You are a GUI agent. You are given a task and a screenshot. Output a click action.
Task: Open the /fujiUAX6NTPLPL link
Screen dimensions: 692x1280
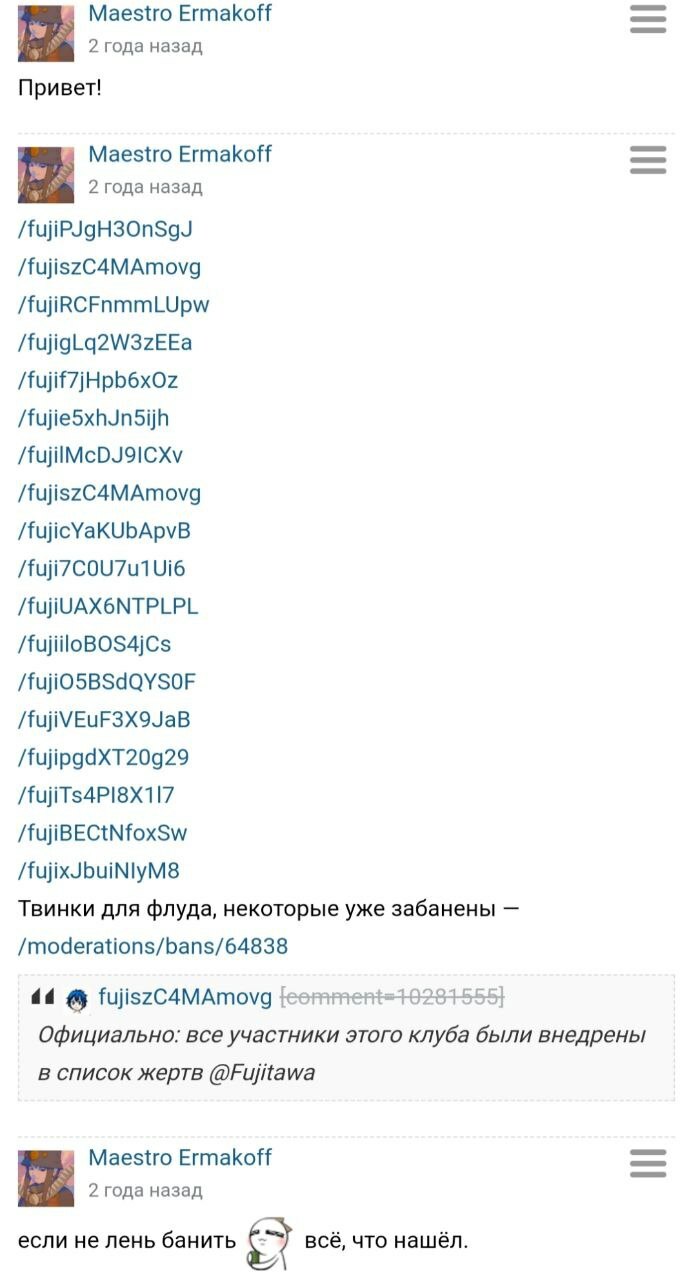(x=108, y=607)
